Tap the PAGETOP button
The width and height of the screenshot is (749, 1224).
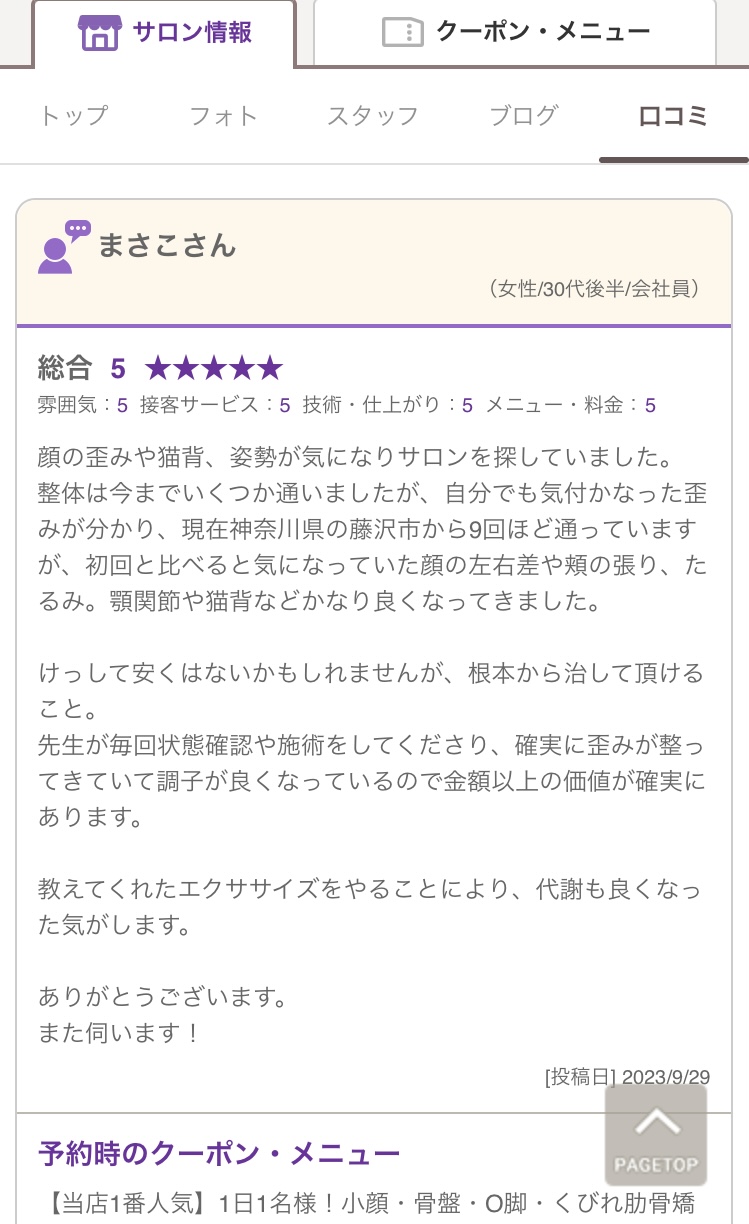[656, 1135]
